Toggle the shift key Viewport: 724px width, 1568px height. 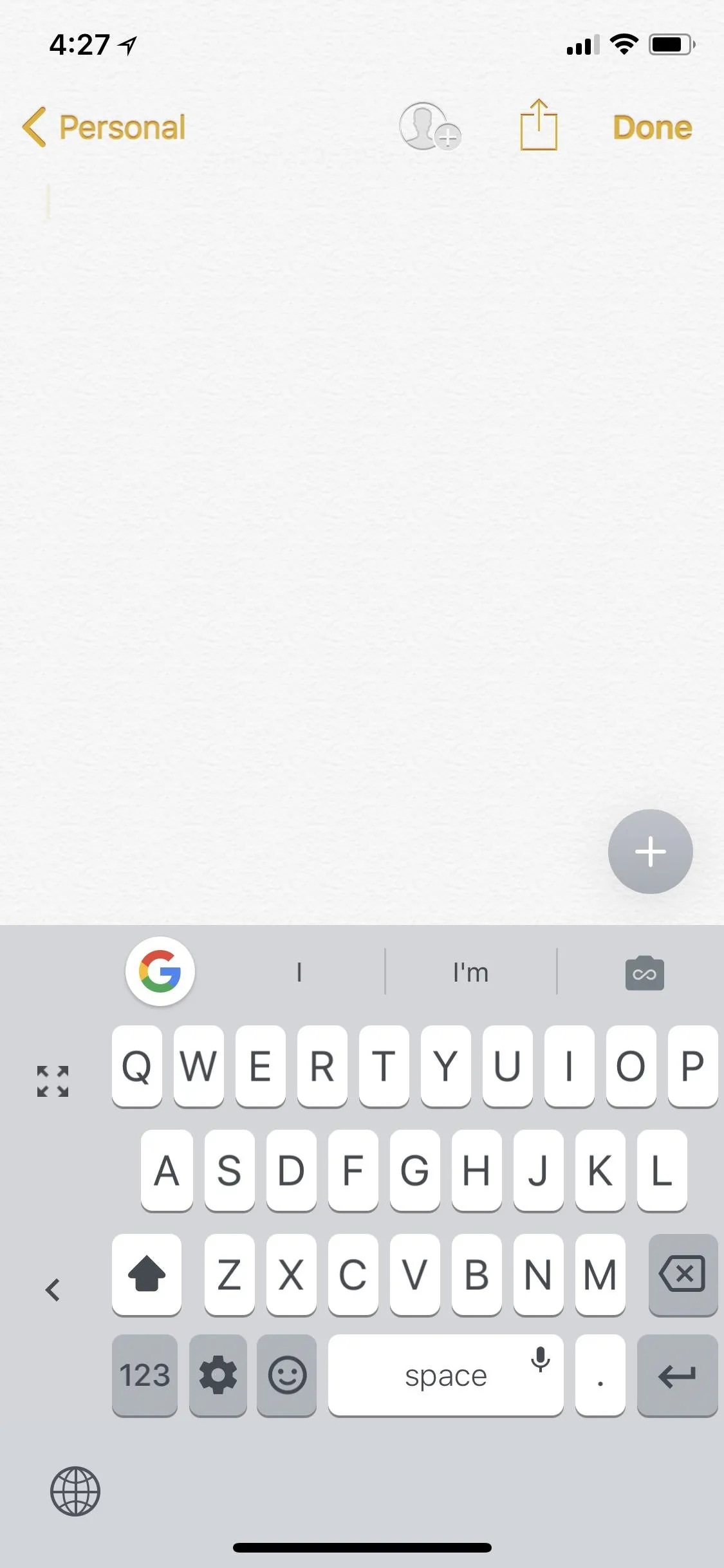point(147,1274)
